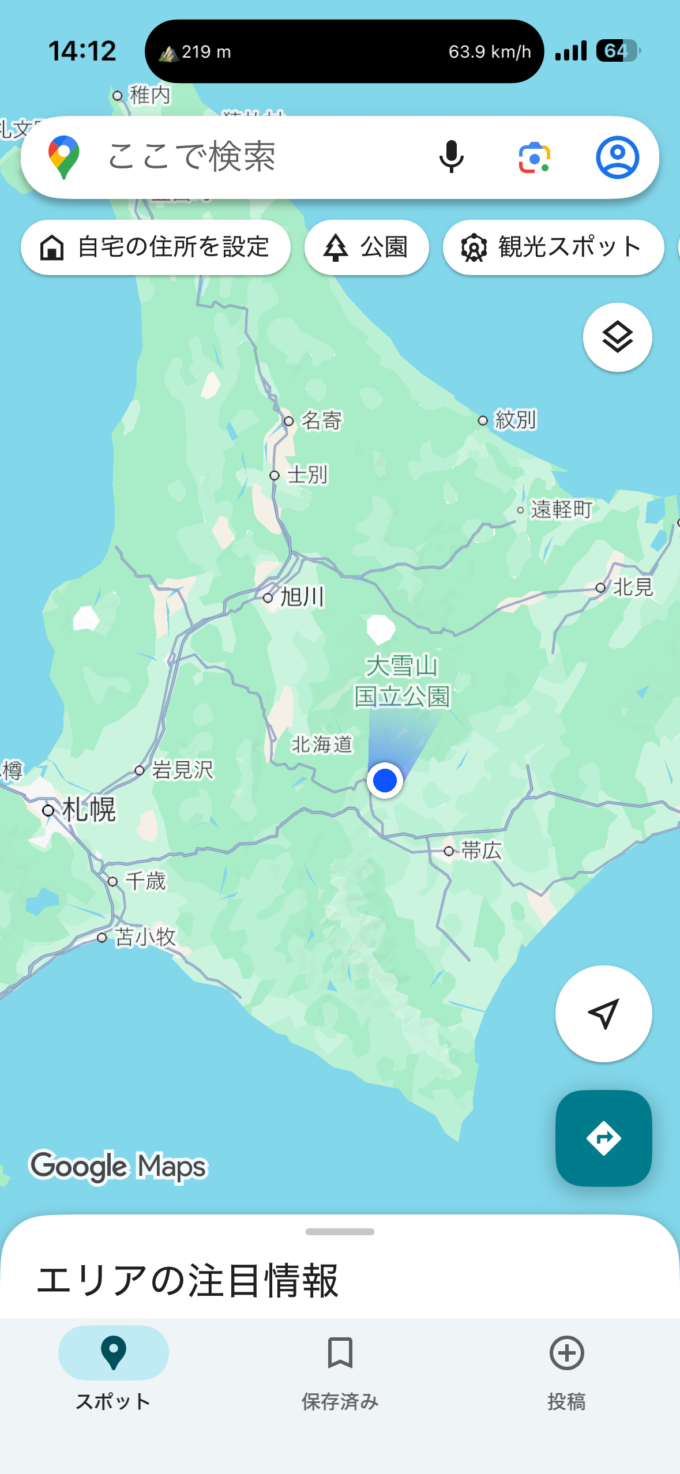Select the 自宅の住所を設定 chip
Image resolution: width=680 pixels, height=1474 pixels.
point(155,247)
